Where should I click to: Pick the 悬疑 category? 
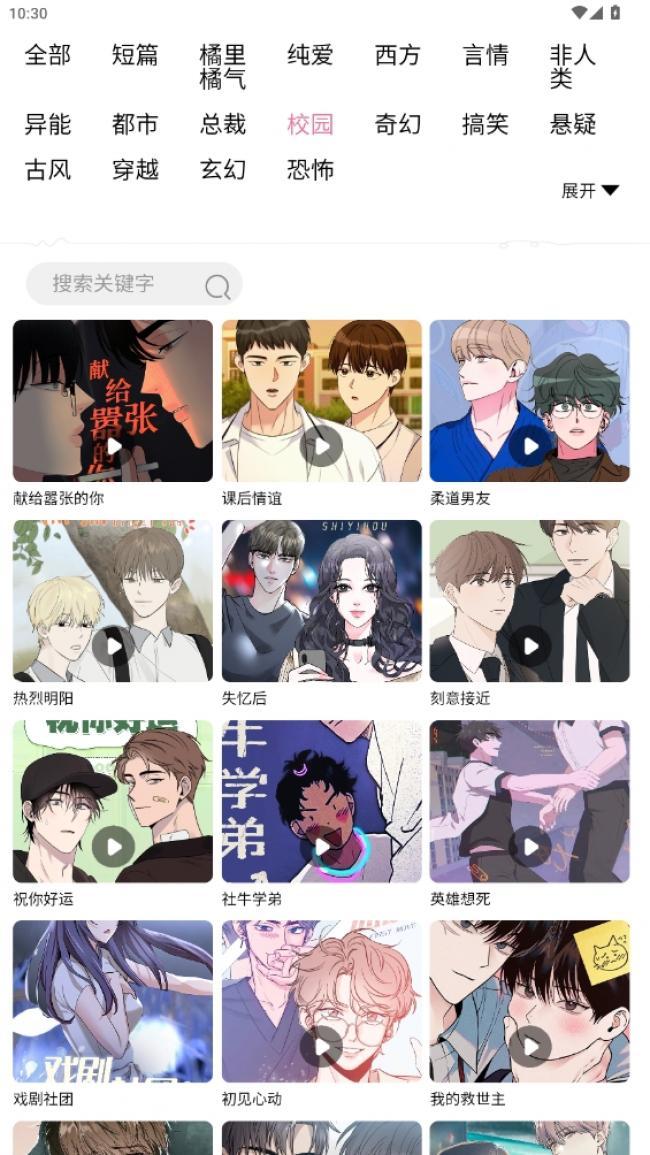(573, 124)
